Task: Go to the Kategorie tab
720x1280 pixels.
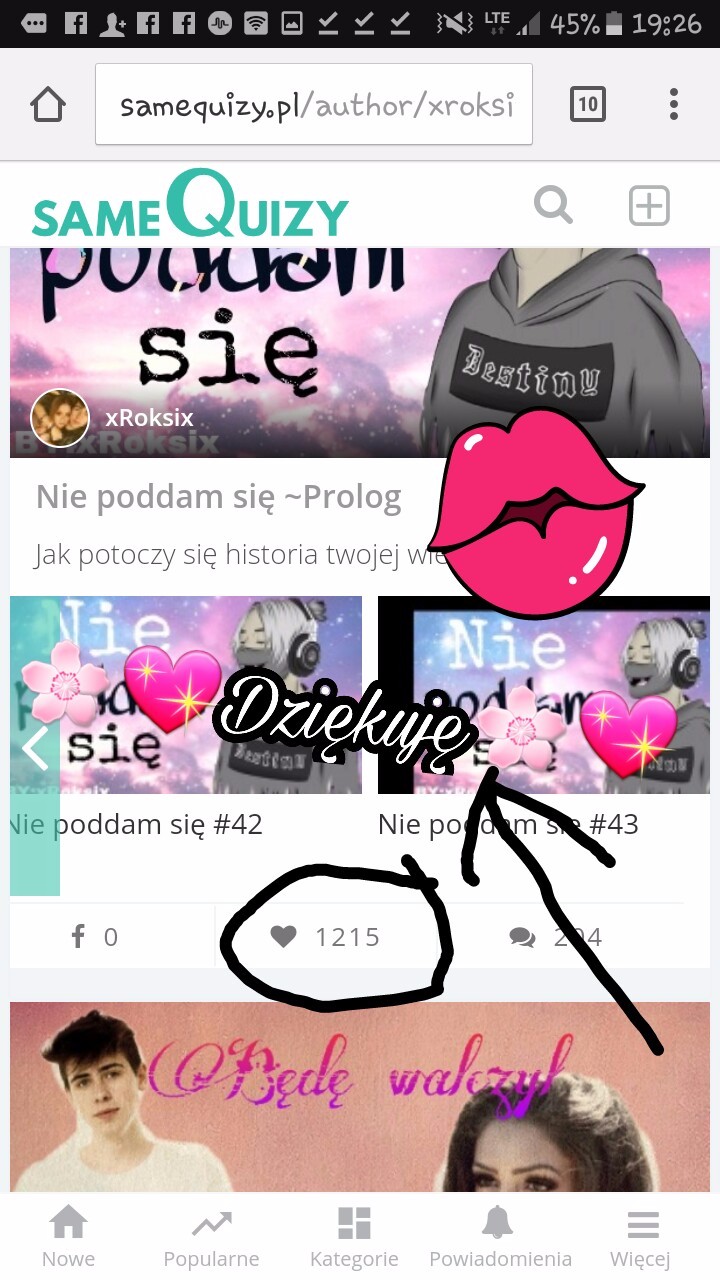Action: point(354,1237)
